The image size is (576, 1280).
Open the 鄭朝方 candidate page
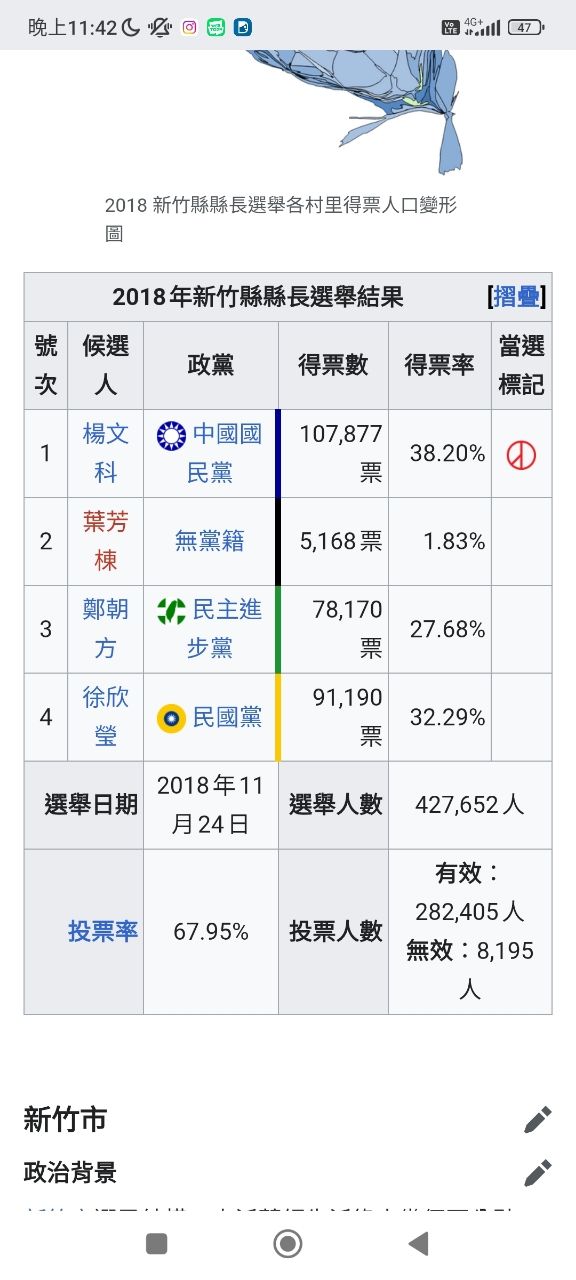point(106,629)
